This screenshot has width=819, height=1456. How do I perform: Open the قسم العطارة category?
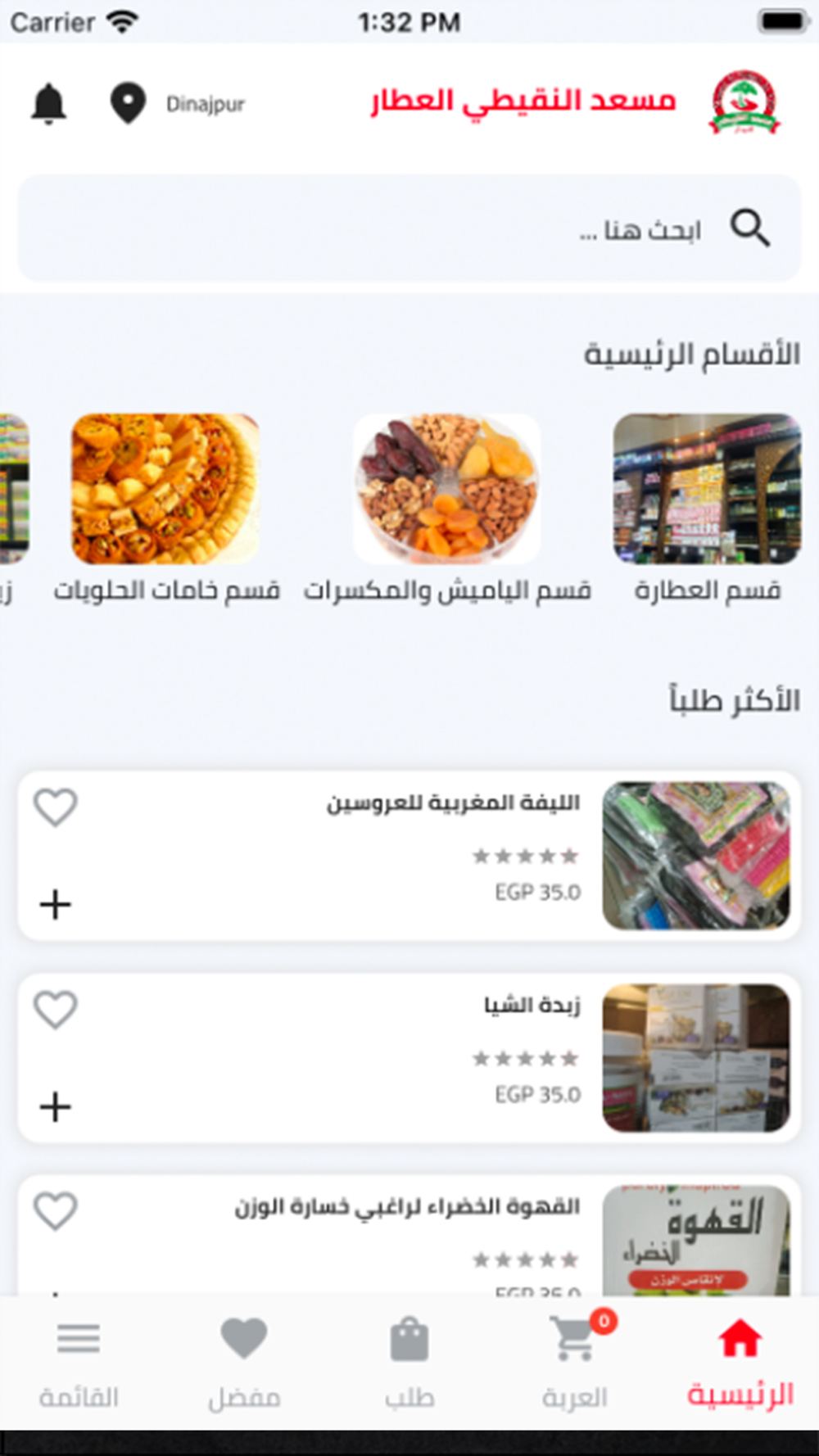pyautogui.click(x=708, y=508)
